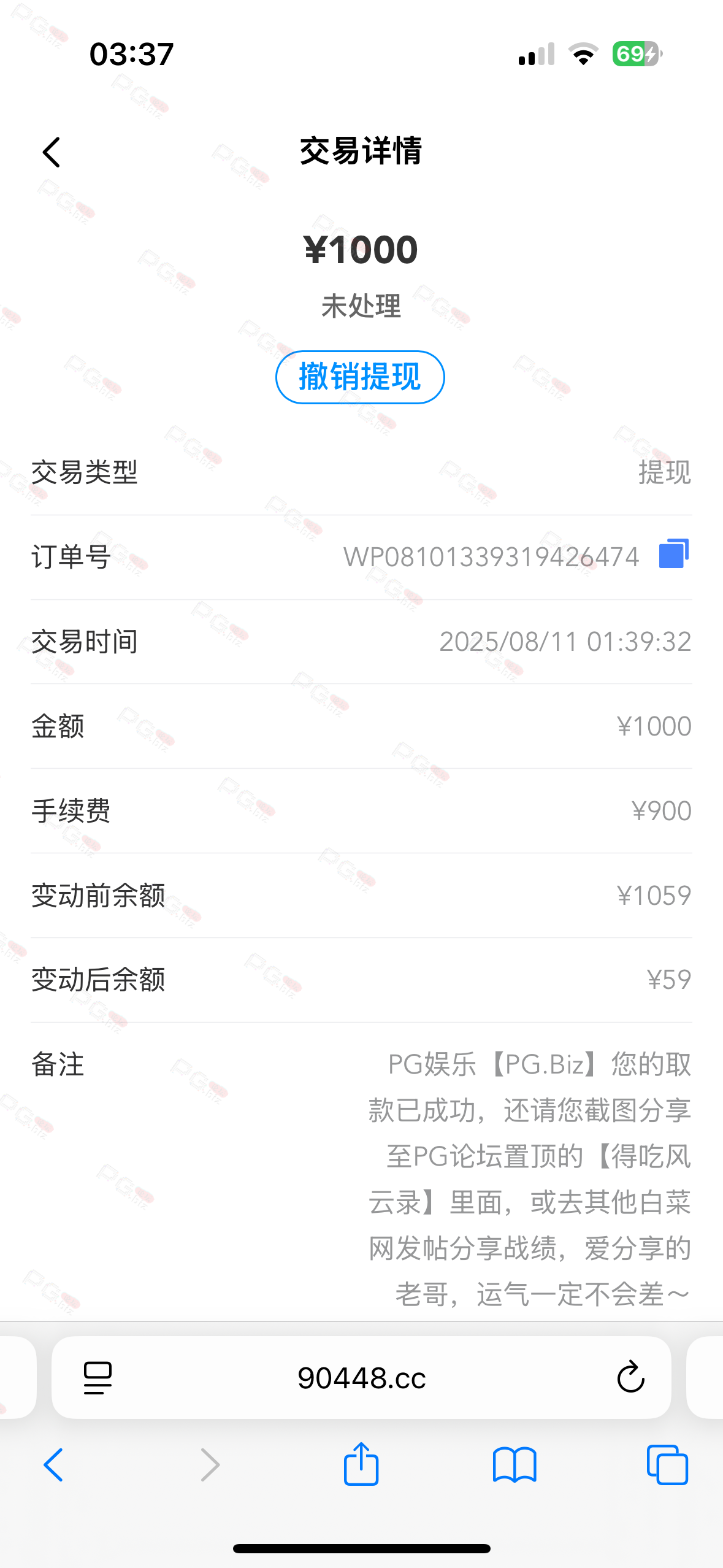
Task: Tap the 撤销提现 button
Action: click(360, 377)
